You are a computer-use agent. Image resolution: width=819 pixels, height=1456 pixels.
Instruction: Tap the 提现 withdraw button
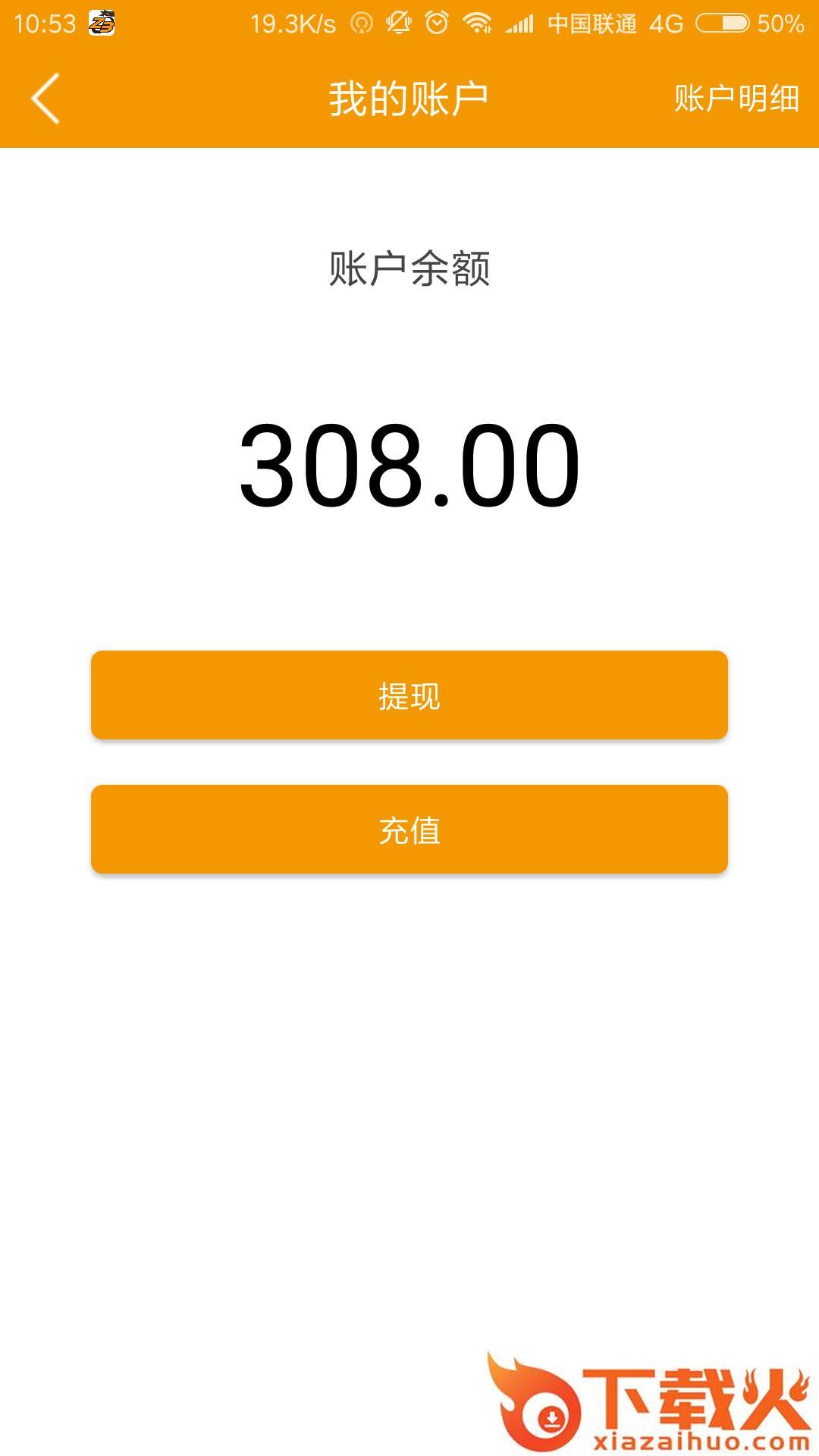point(409,695)
